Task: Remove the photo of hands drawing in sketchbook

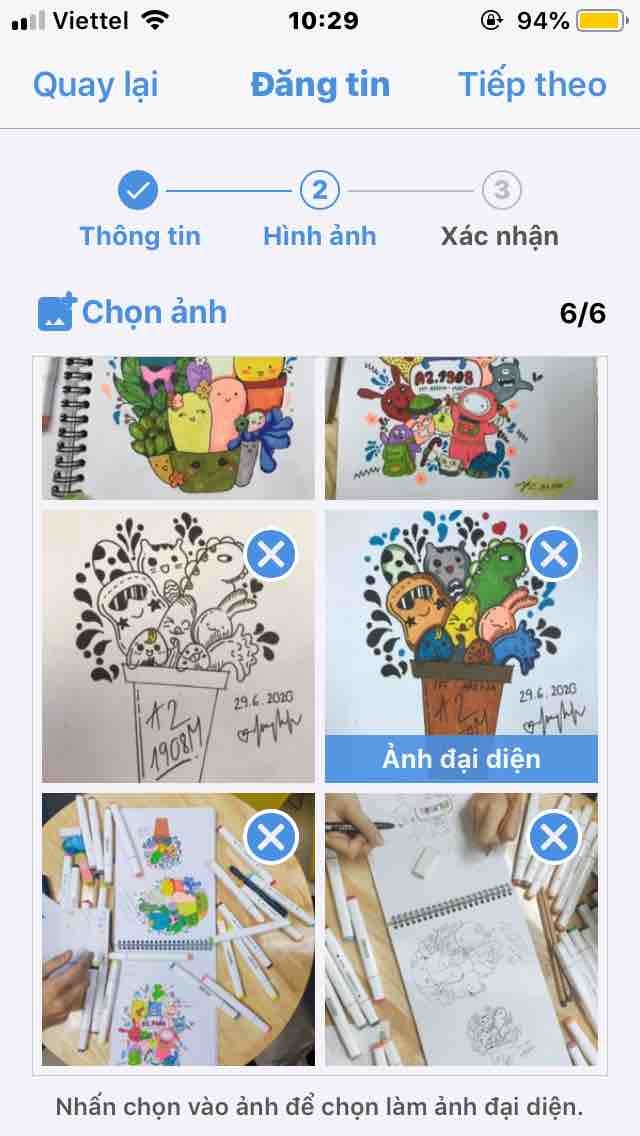Action: coord(553,837)
